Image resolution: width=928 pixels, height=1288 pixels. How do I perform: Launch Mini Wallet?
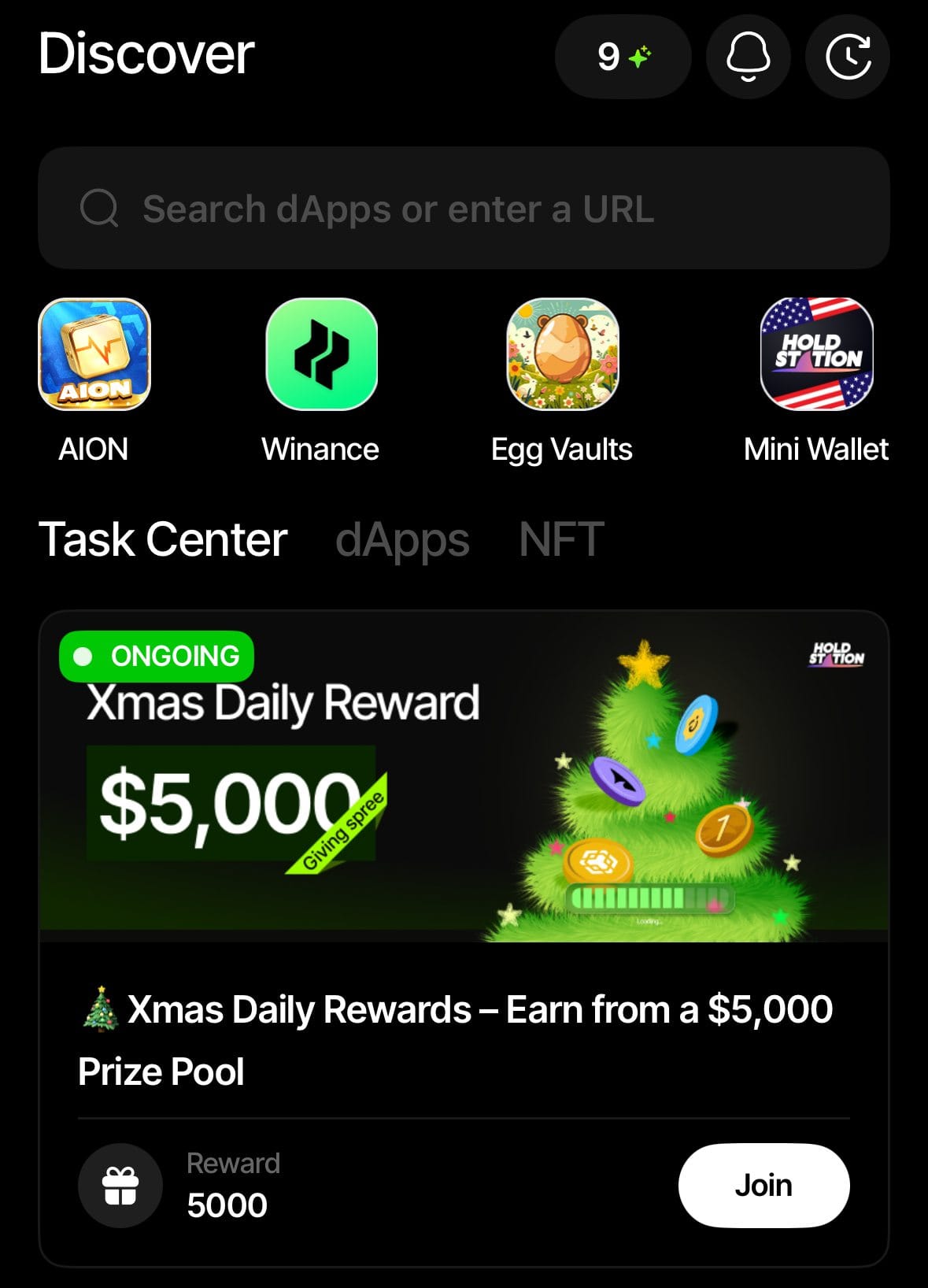click(816, 354)
